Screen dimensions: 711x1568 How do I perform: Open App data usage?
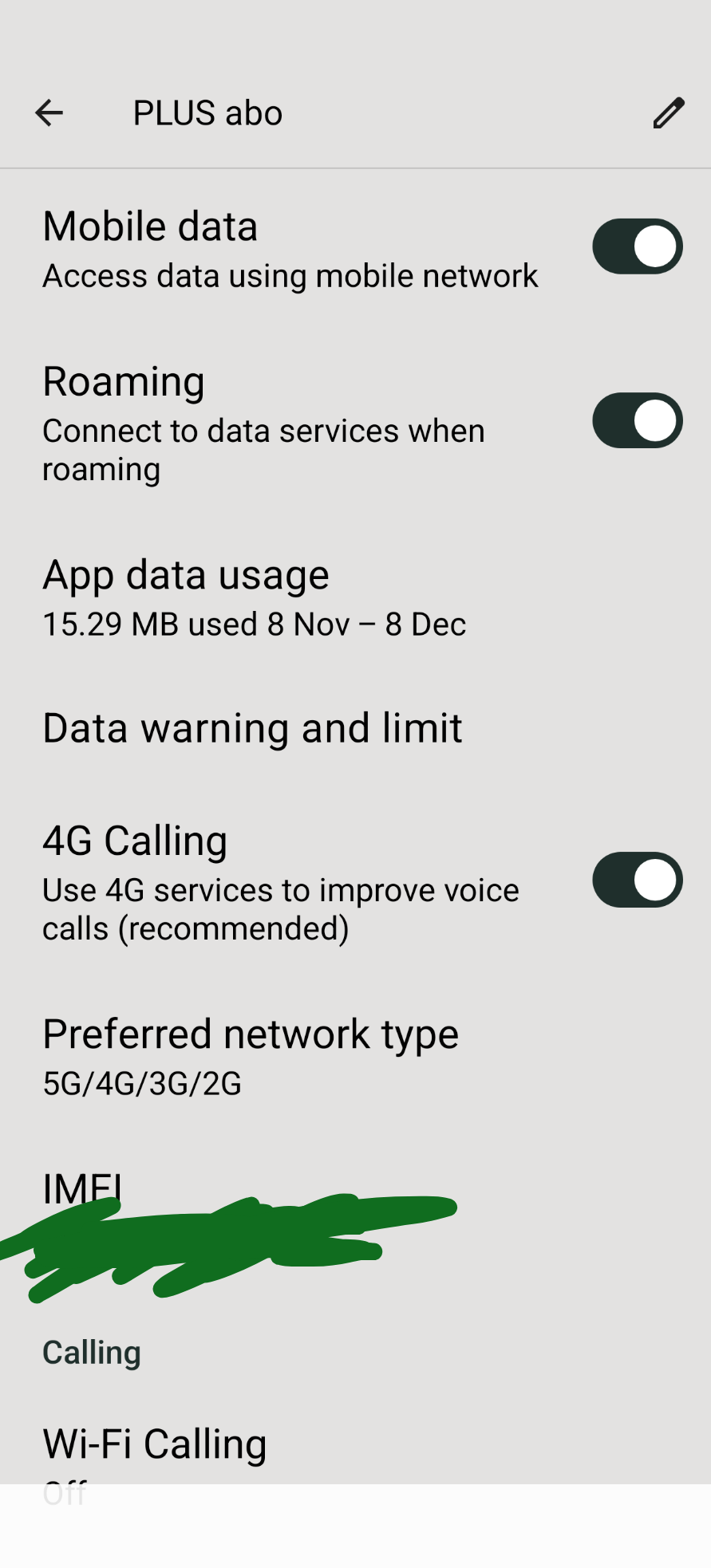254,597
